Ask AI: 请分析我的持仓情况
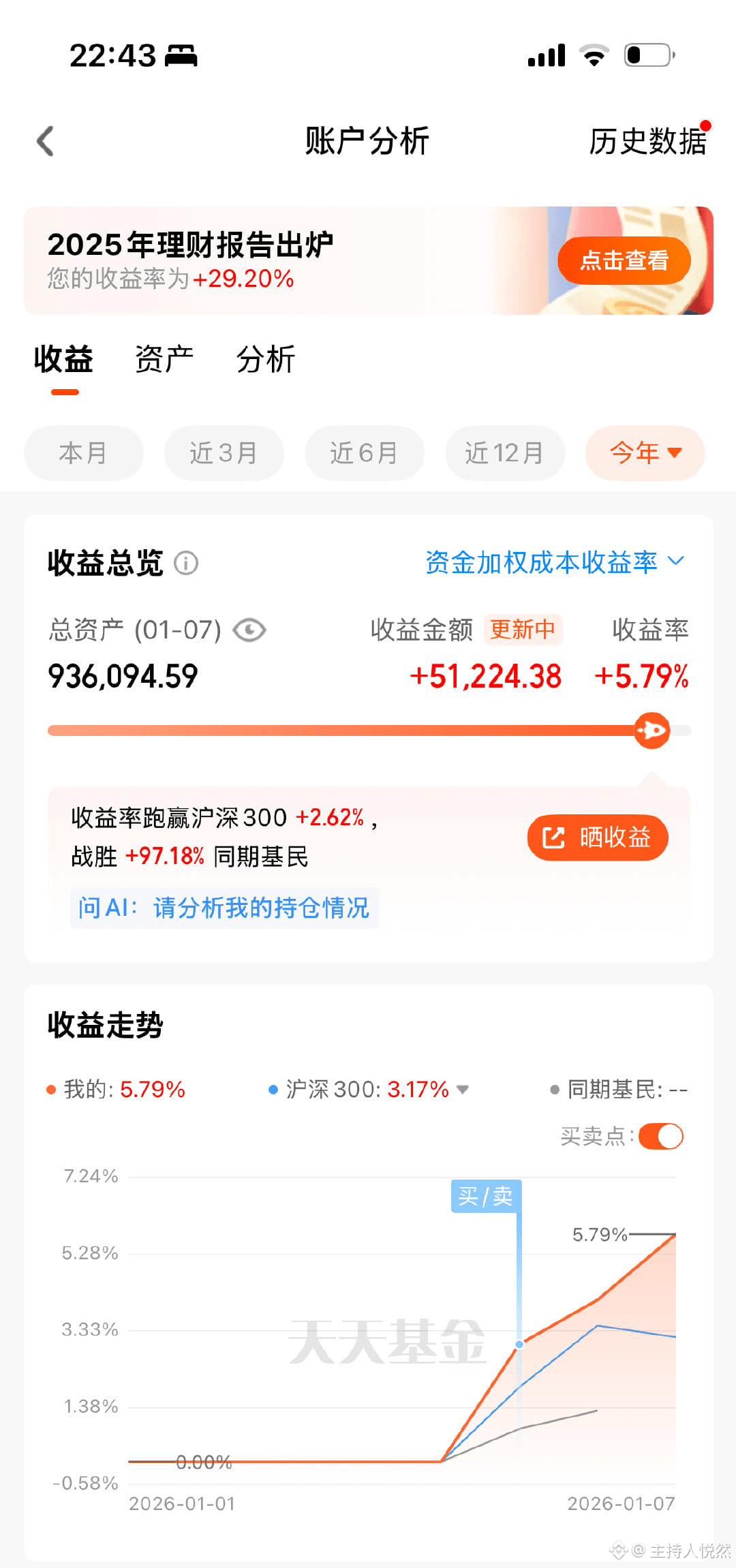736x1568 pixels. click(224, 908)
